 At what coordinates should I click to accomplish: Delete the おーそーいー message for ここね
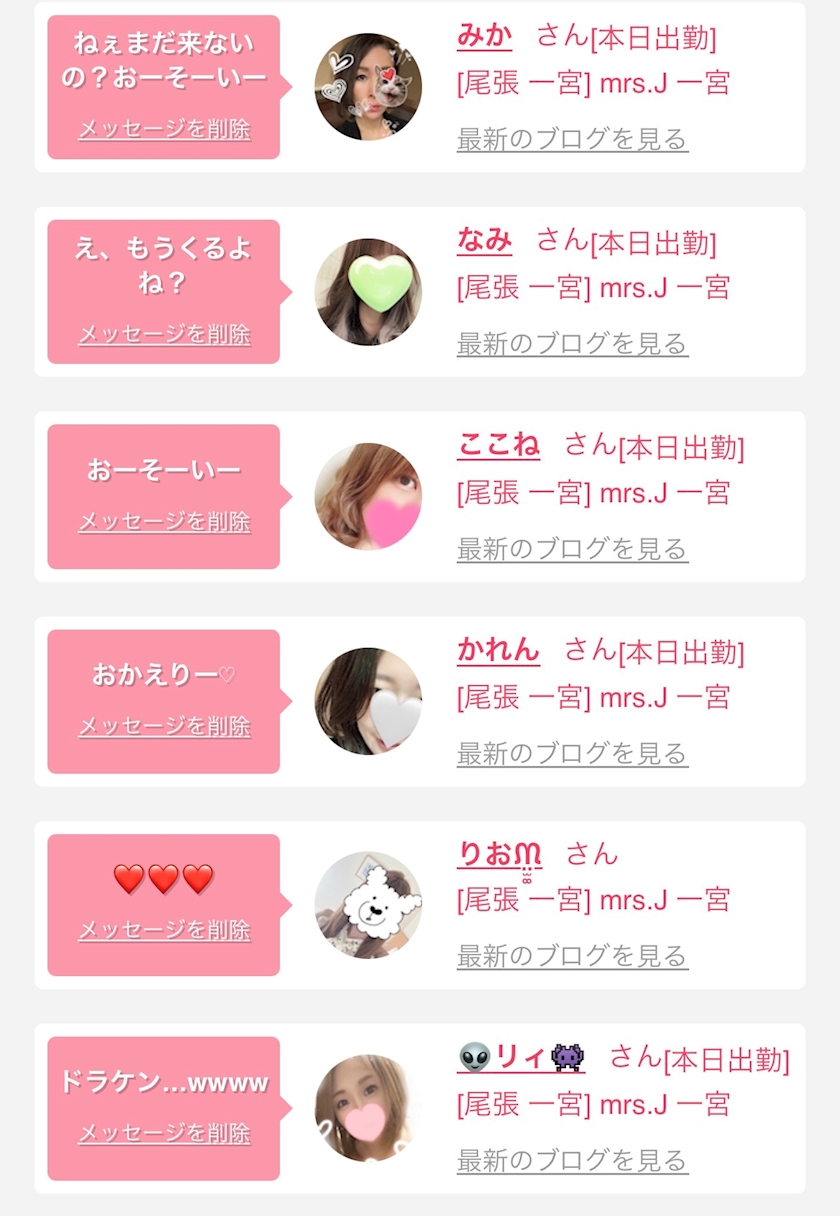164,522
